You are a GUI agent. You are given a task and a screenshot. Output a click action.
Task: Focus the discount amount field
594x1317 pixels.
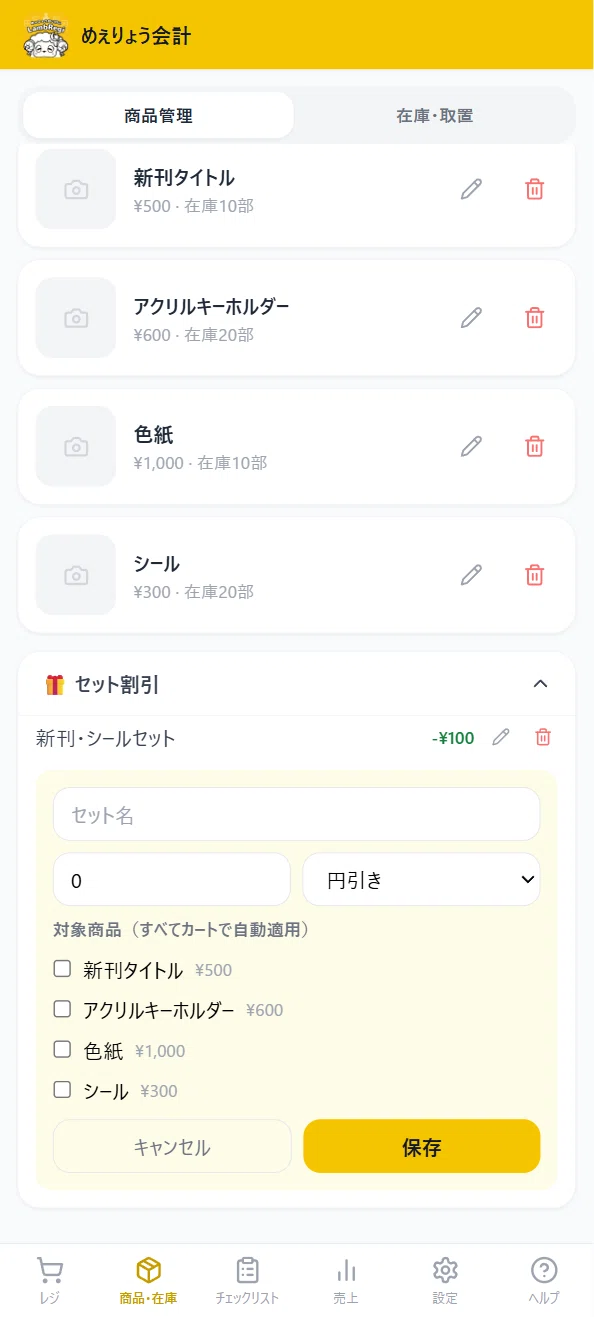coord(171,879)
